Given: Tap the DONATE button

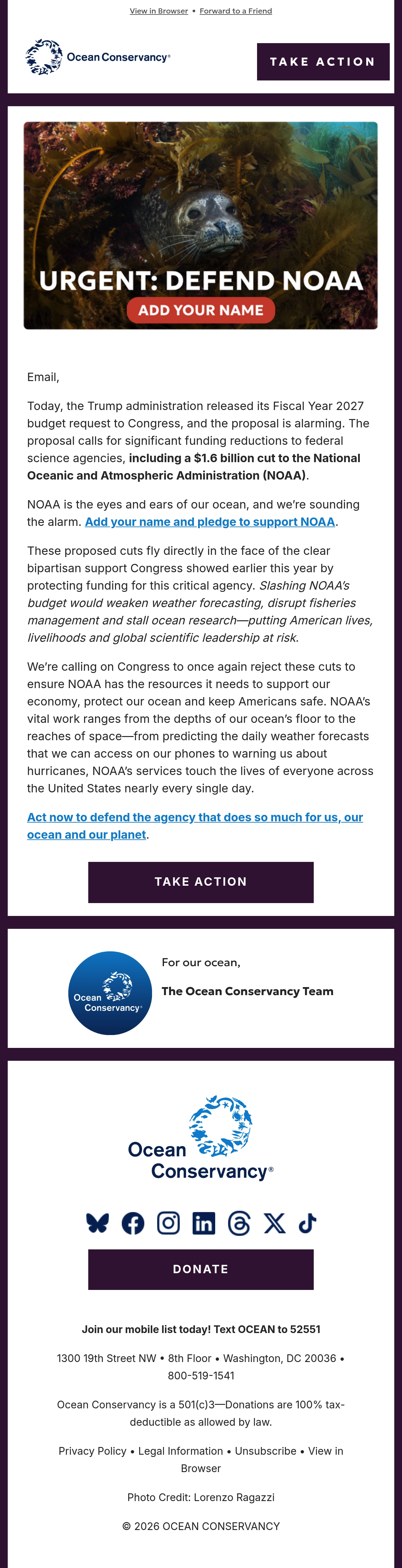Looking at the screenshot, I should (x=200, y=1270).
